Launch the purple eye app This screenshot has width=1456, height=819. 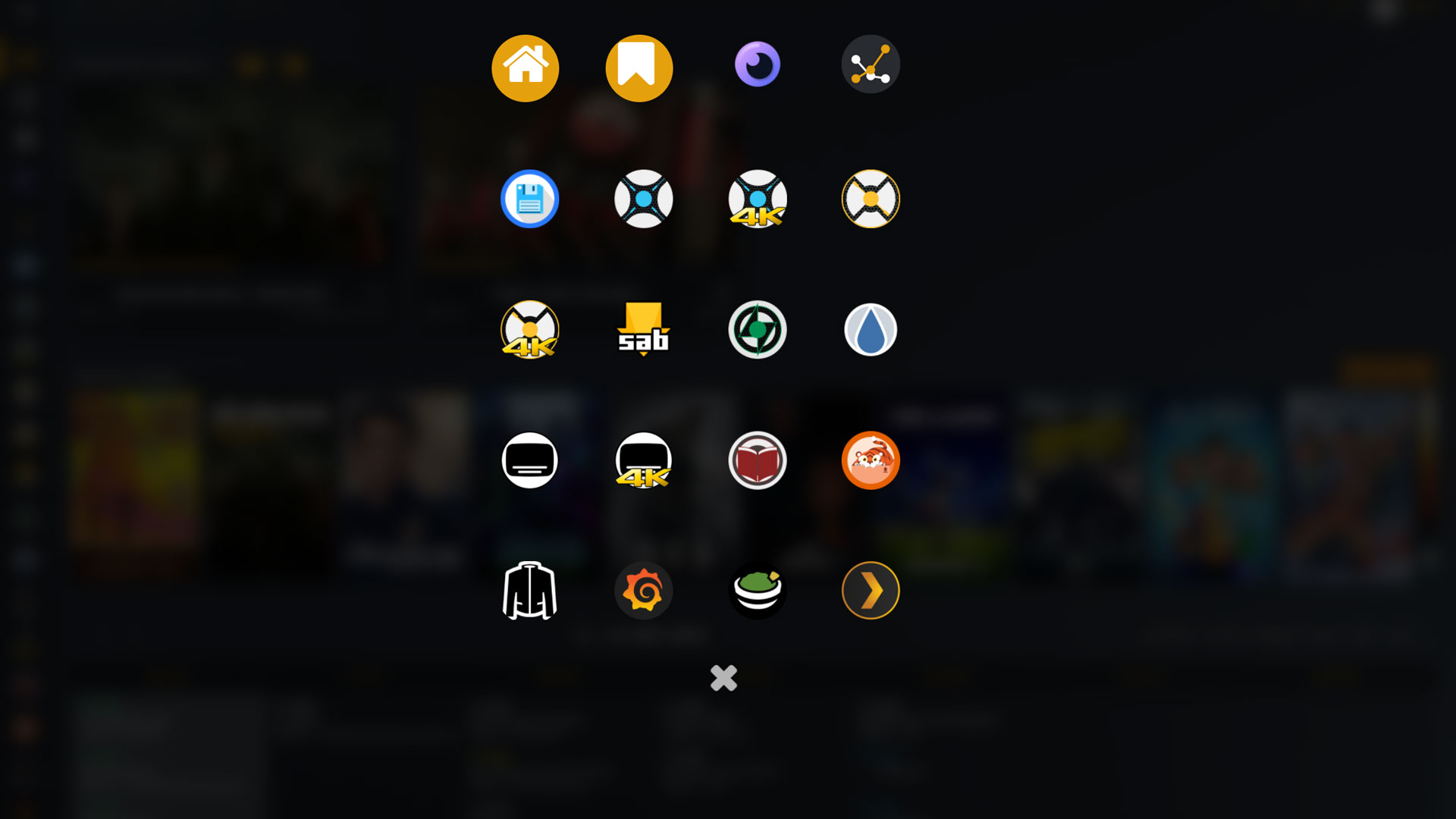(x=757, y=64)
